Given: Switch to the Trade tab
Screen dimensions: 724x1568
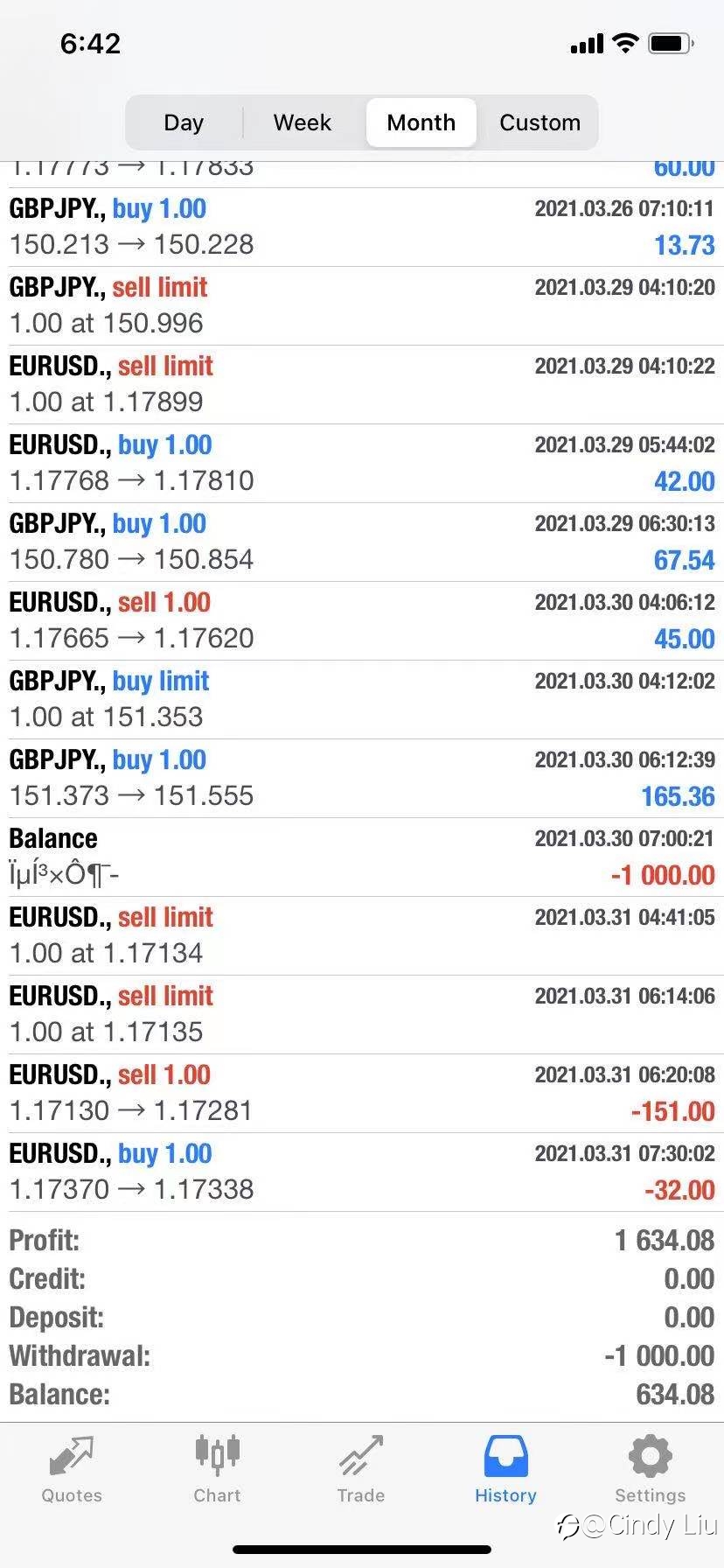Looking at the screenshot, I should 361,1470.
